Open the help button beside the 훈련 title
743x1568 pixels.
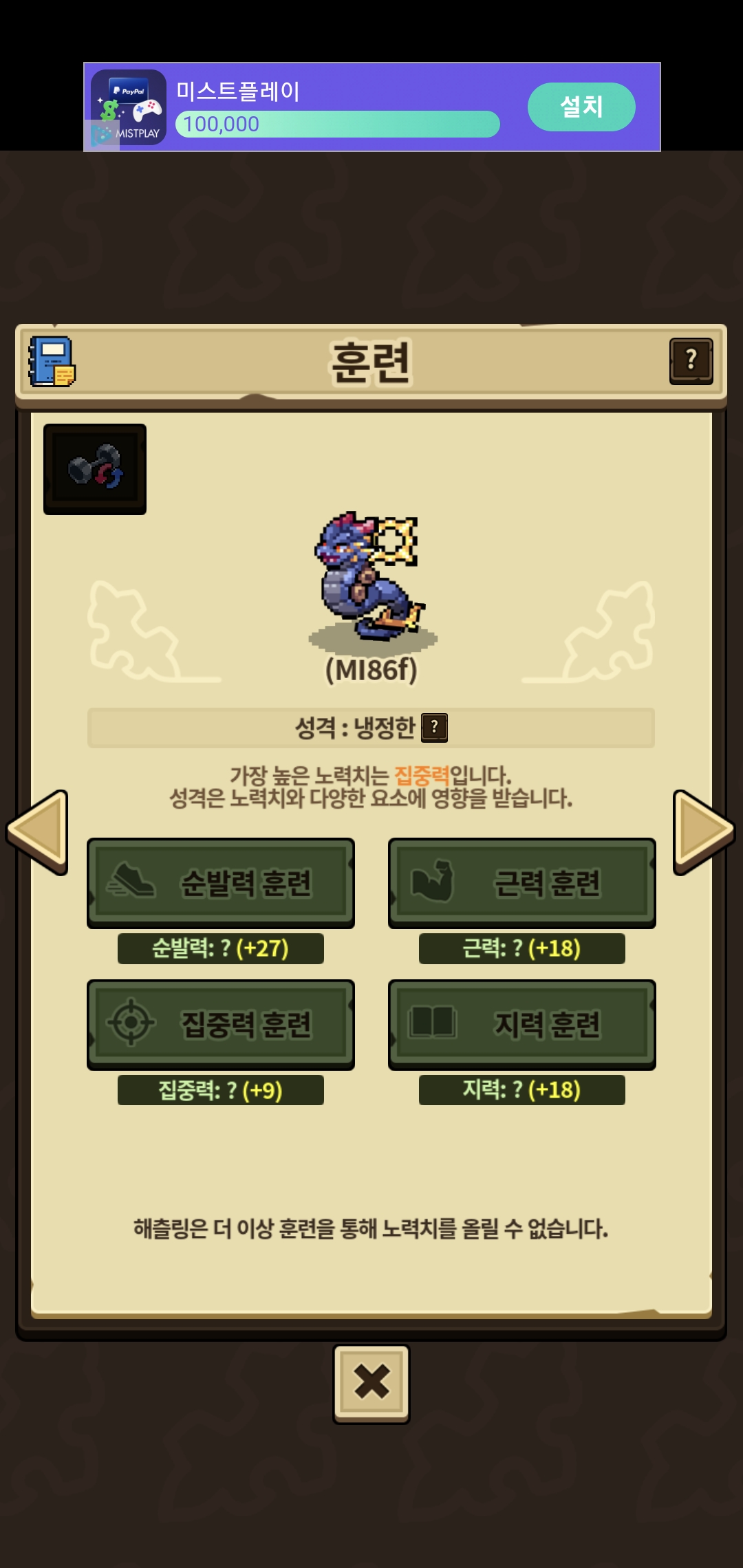tap(691, 361)
